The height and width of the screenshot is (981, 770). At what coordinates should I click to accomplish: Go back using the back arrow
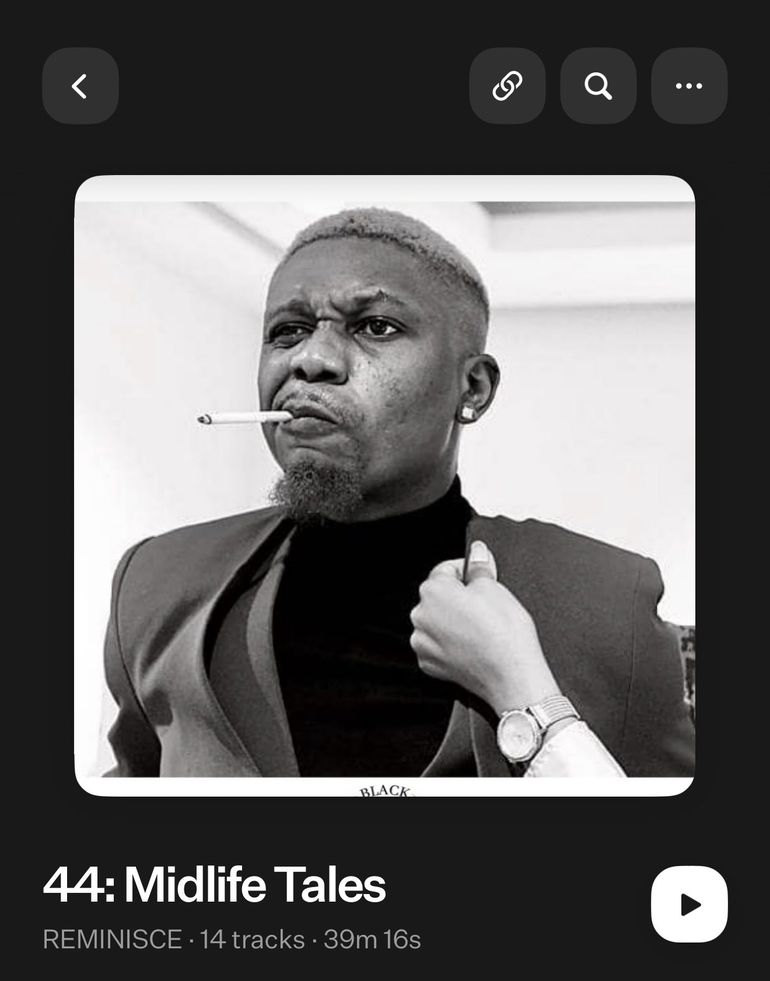tap(80, 86)
